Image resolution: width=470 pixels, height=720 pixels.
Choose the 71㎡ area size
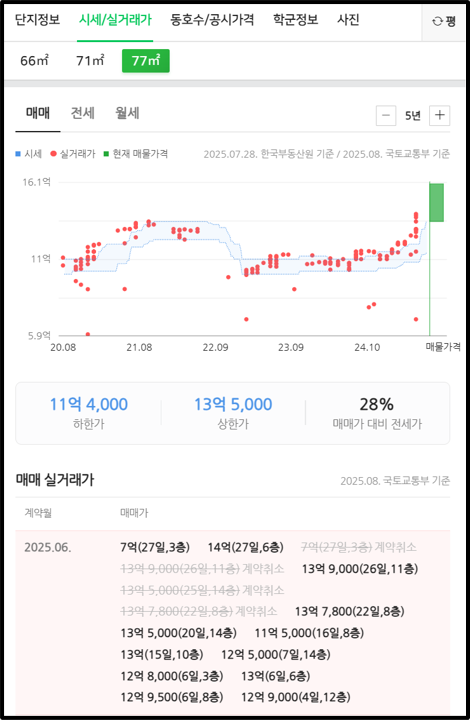90,61
